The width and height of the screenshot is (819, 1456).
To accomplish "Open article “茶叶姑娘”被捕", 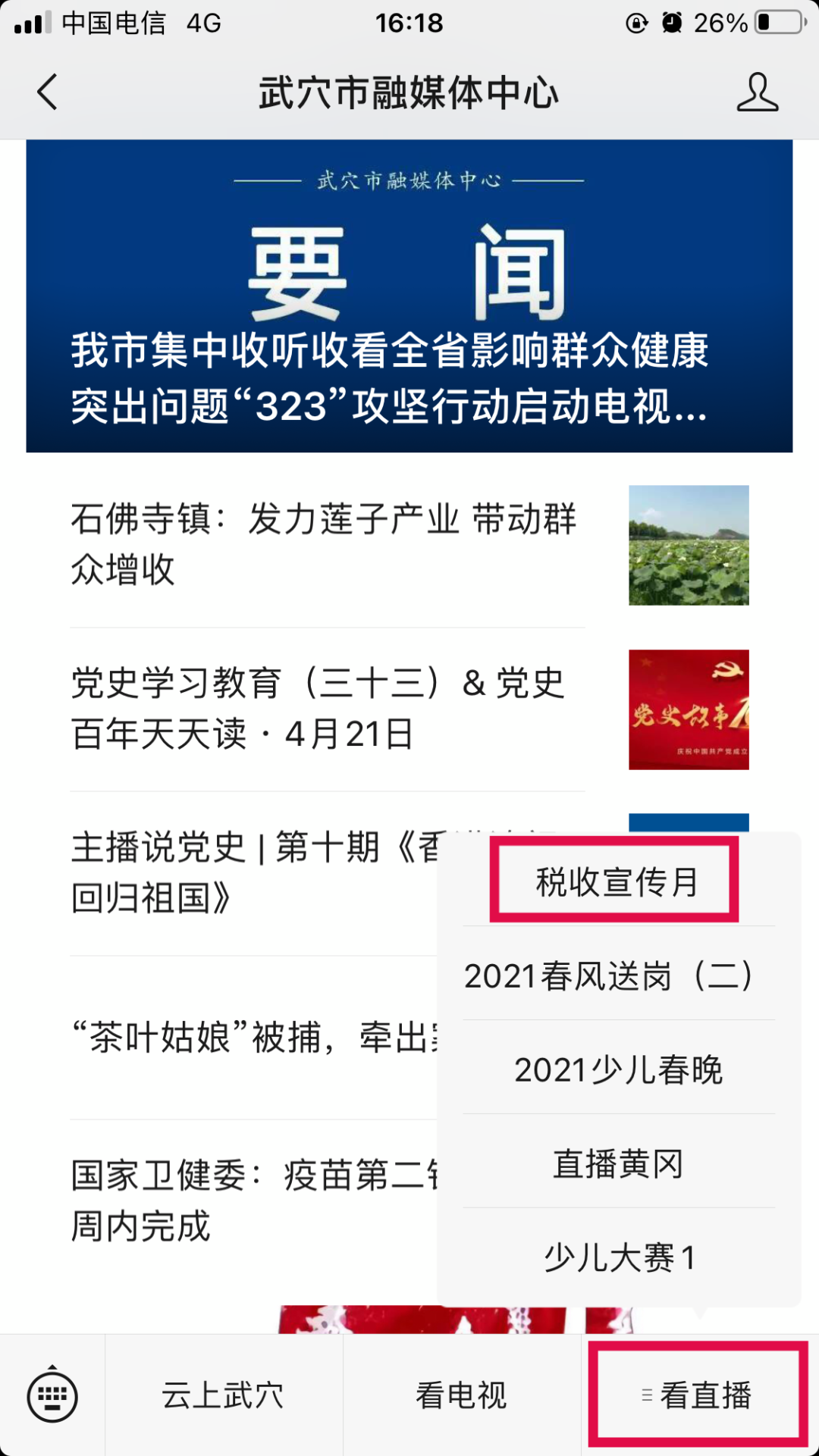I will (x=250, y=1037).
